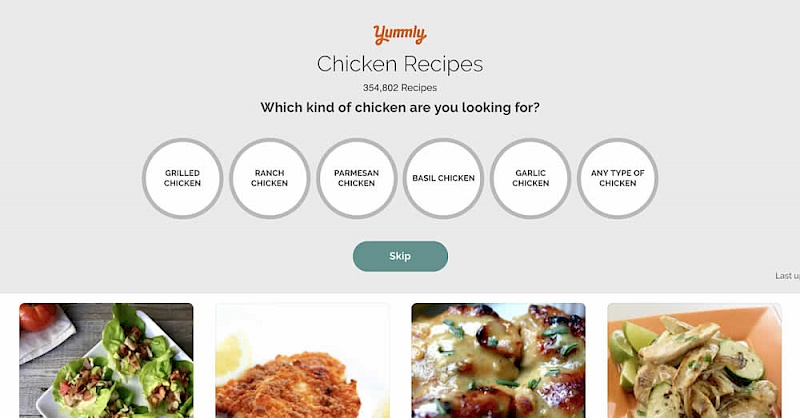View the saucy chicken thighs recipe
The width and height of the screenshot is (800, 418).
tap(498, 360)
